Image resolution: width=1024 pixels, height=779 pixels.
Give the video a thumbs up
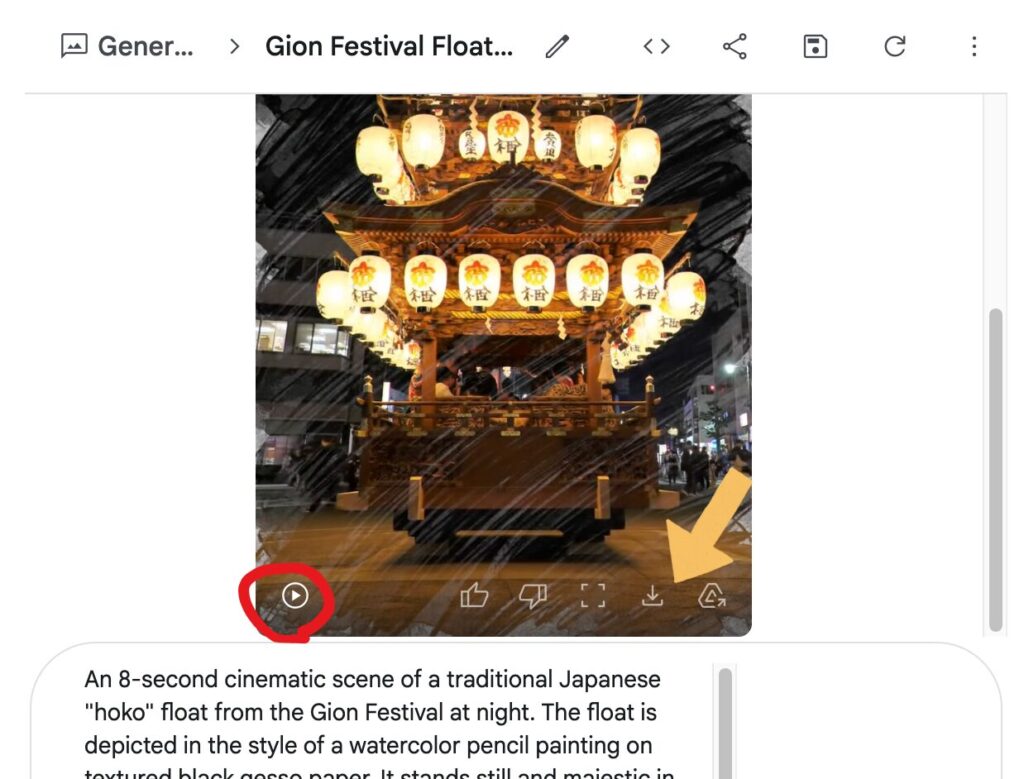[474, 597]
